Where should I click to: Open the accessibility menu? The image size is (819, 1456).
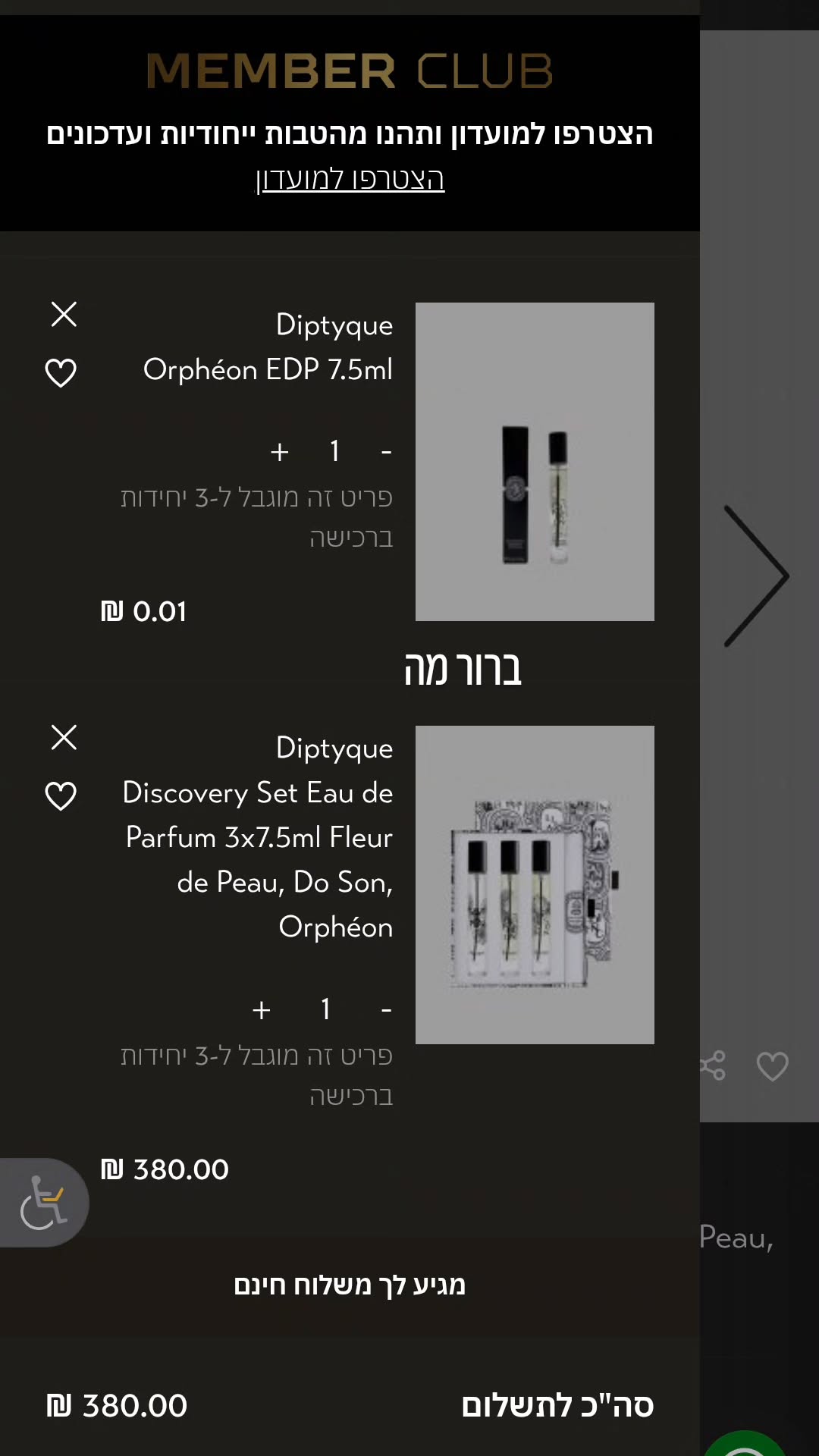pyautogui.click(x=44, y=1202)
